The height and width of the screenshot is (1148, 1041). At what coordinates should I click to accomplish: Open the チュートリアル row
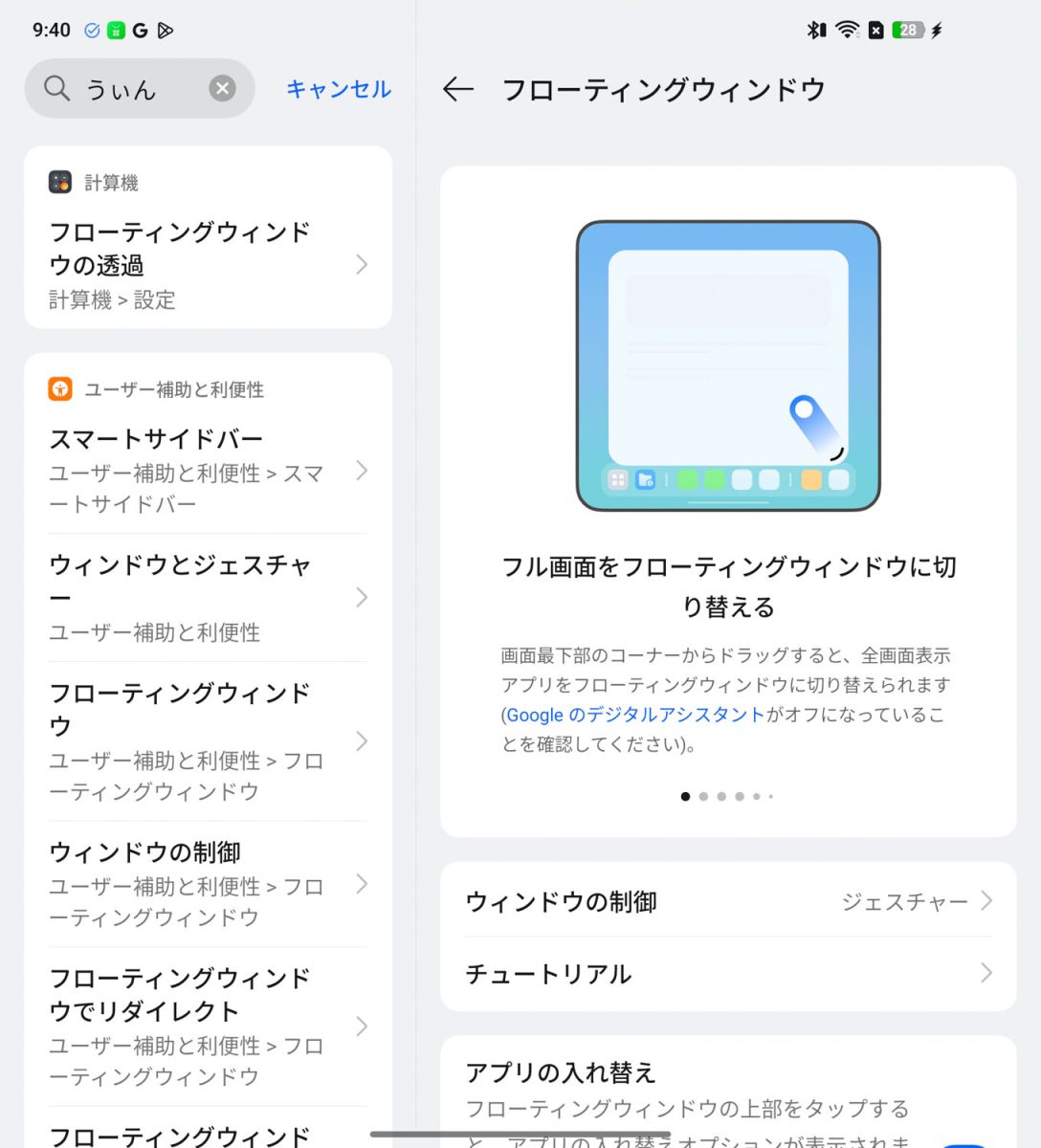[727, 974]
